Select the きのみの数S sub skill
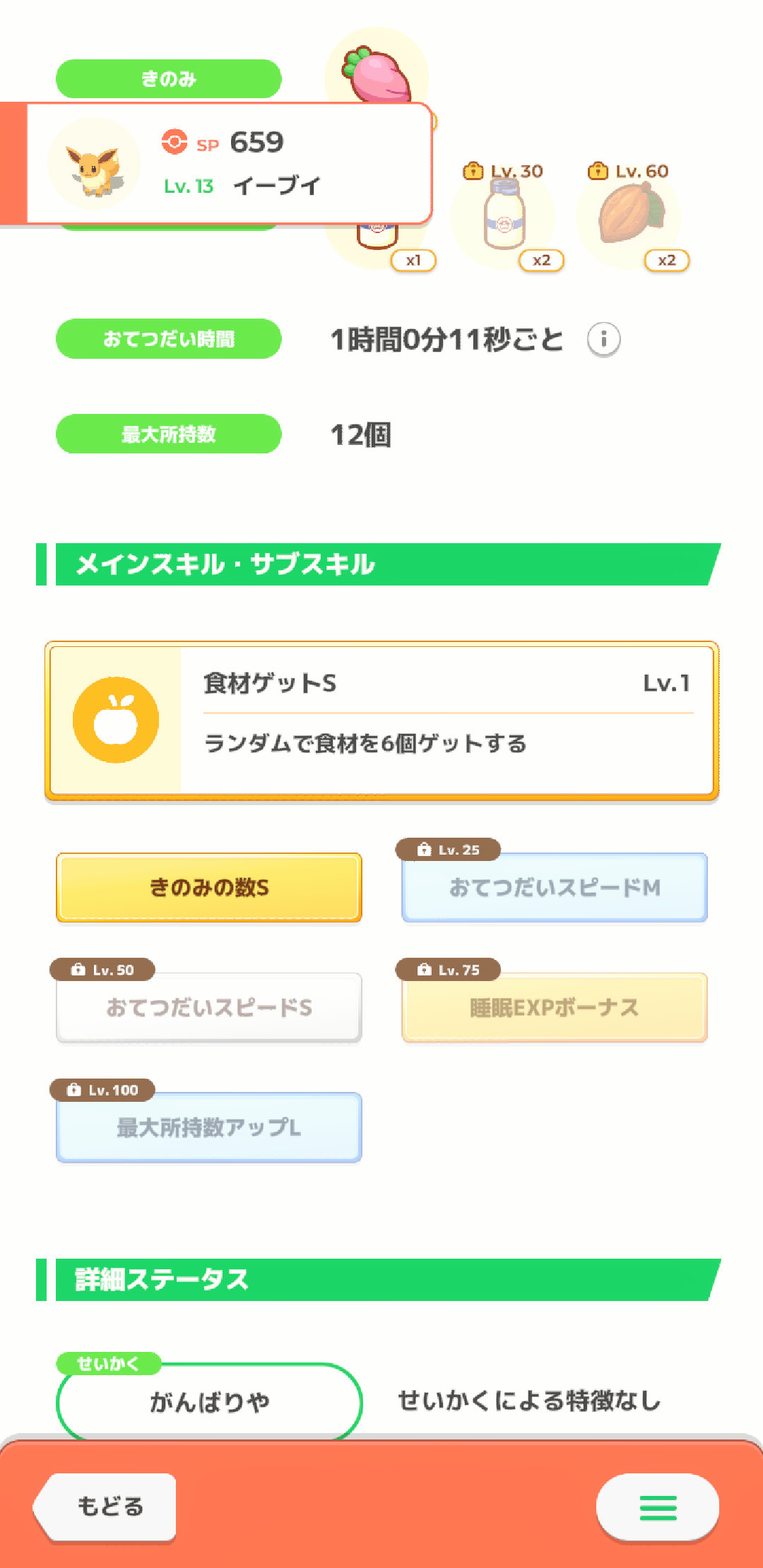Image resolution: width=763 pixels, height=1568 pixels. (x=209, y=887)
